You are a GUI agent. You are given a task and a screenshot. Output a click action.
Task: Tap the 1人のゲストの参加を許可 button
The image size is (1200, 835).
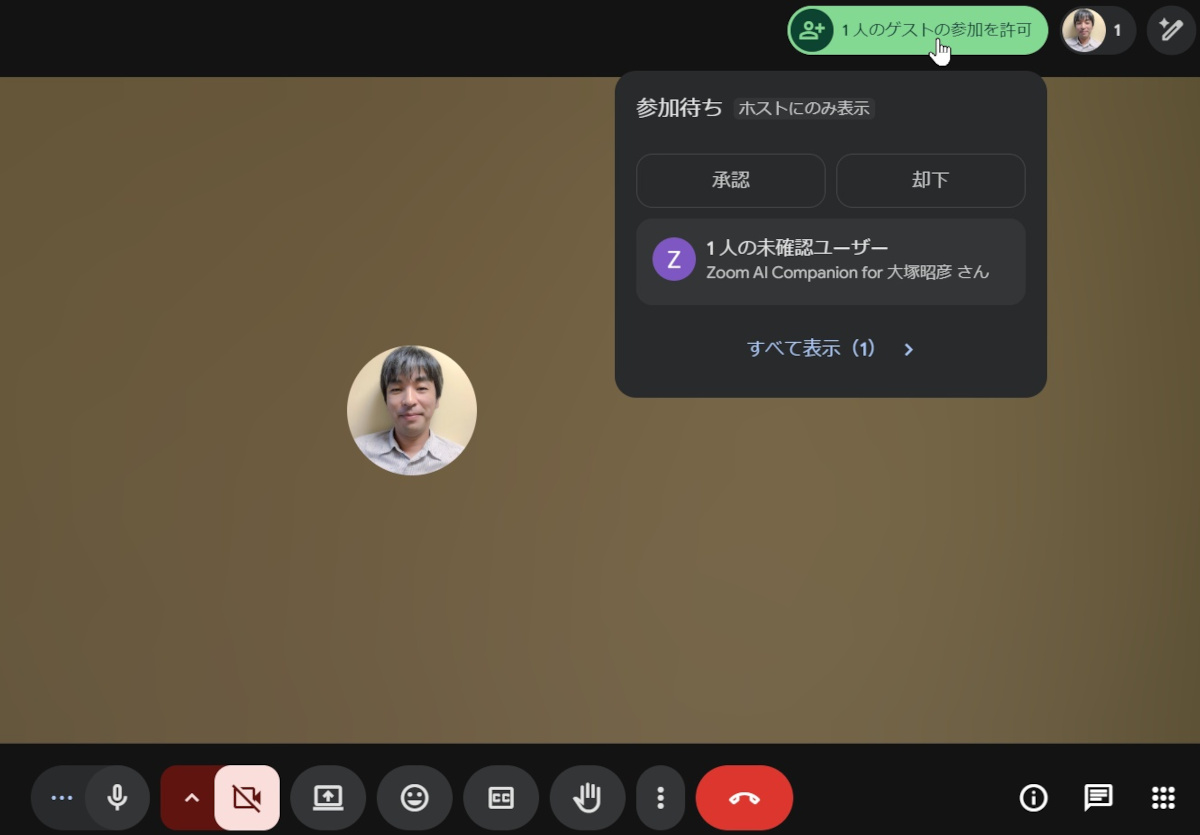pos(917,30)
